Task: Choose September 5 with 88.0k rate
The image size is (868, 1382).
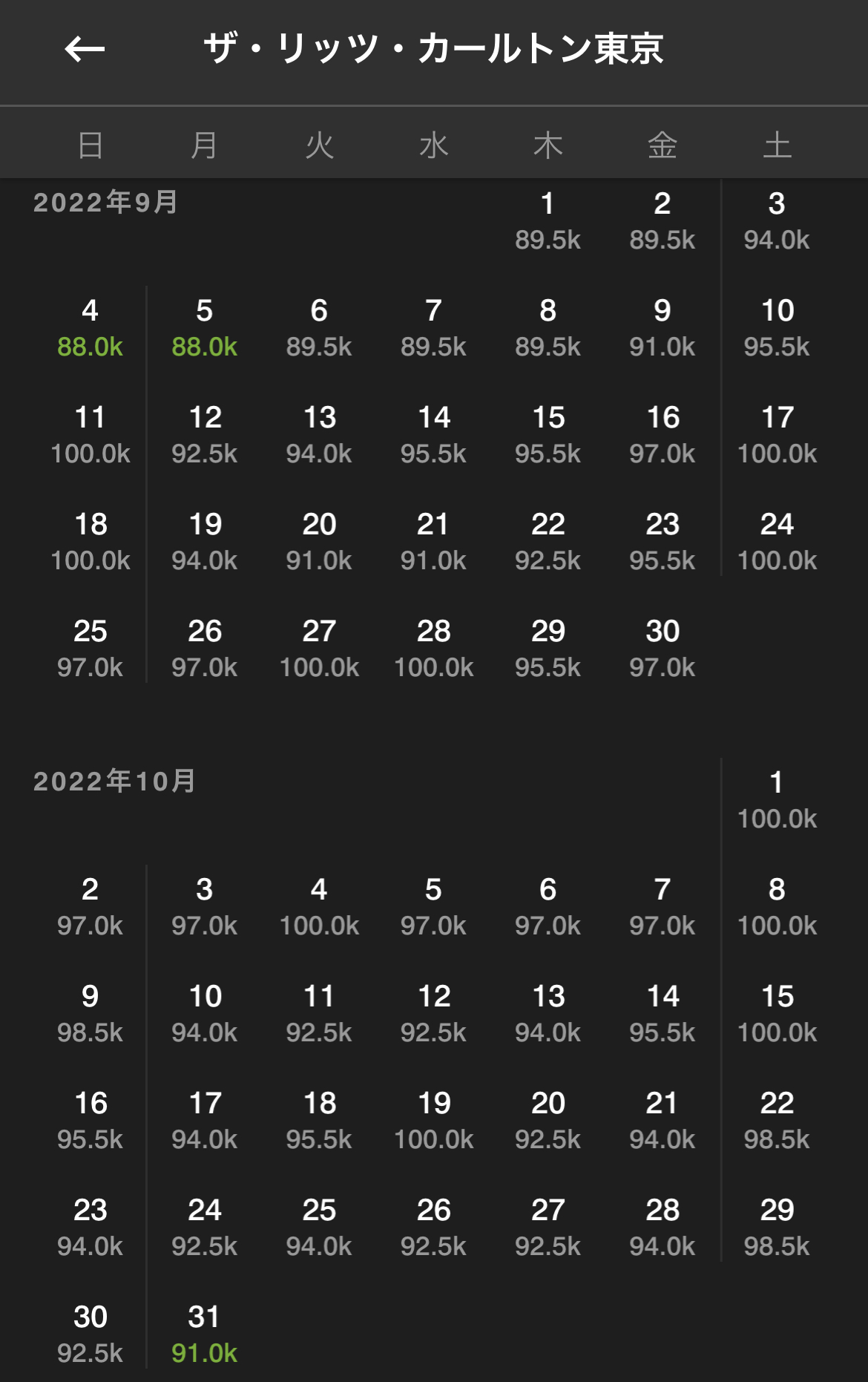Action: [205, 327]
